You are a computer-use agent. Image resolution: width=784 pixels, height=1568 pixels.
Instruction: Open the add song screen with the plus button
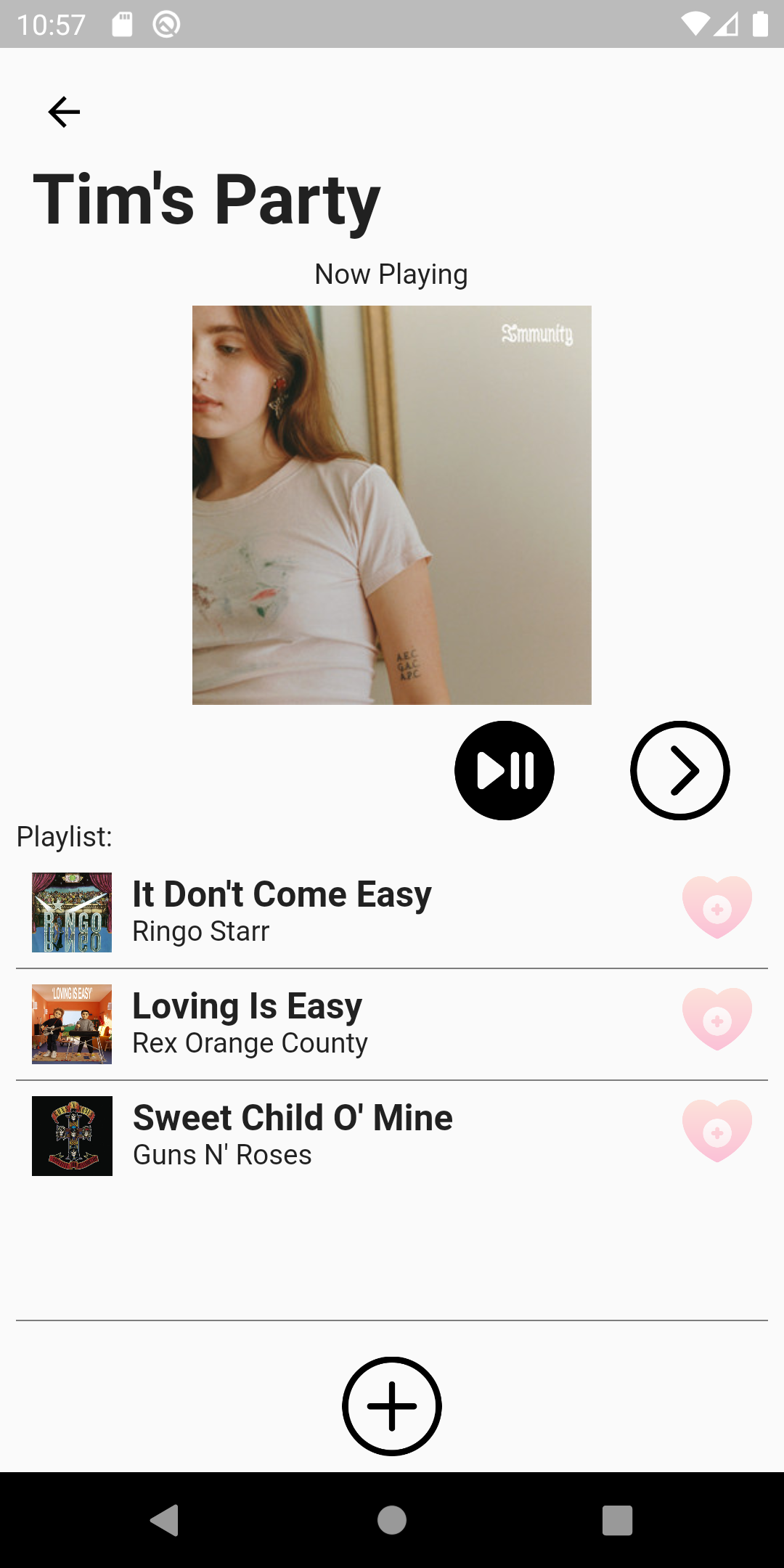click(x=391, y=1405)
